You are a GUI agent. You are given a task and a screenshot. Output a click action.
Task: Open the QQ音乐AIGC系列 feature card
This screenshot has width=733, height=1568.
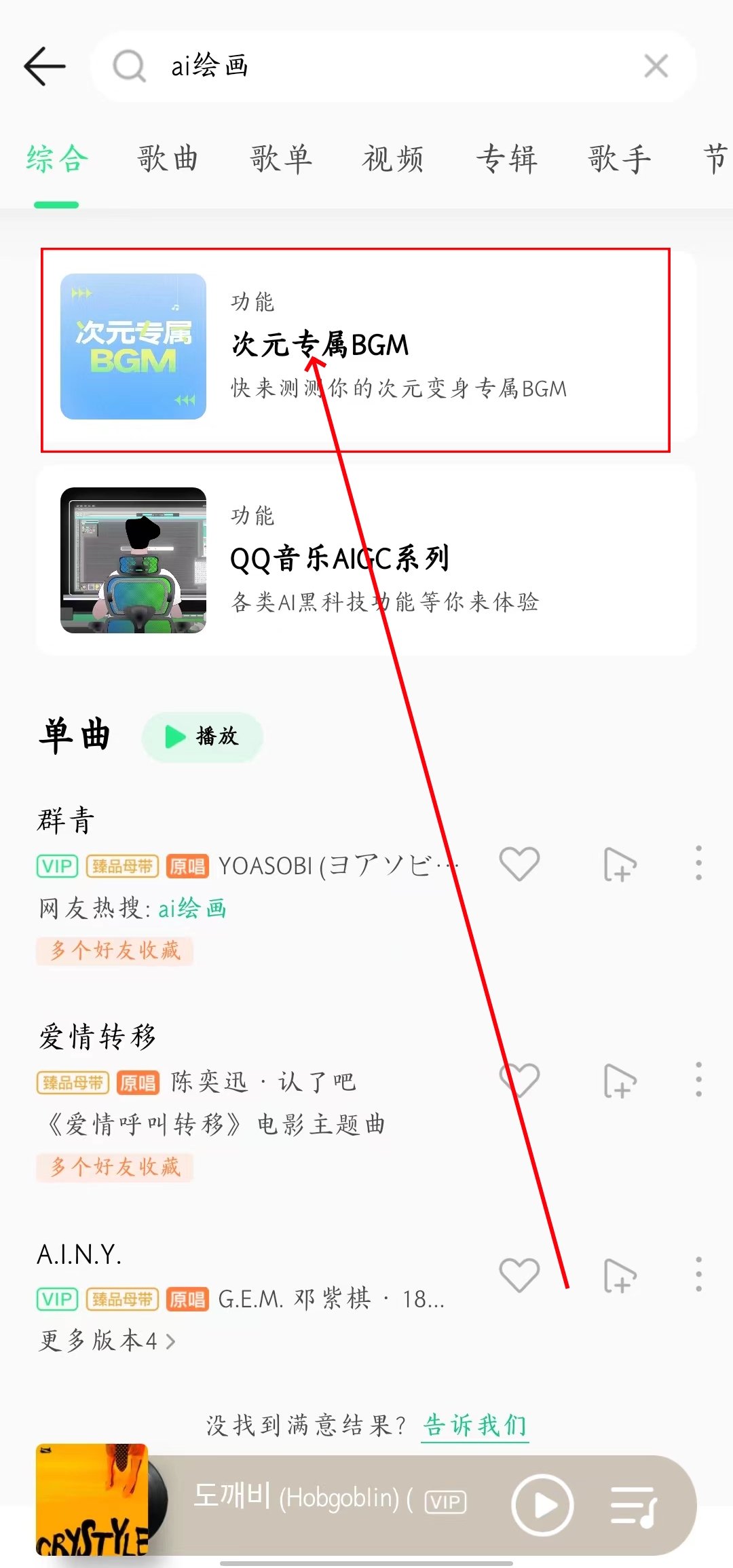(x=366, y=560)
